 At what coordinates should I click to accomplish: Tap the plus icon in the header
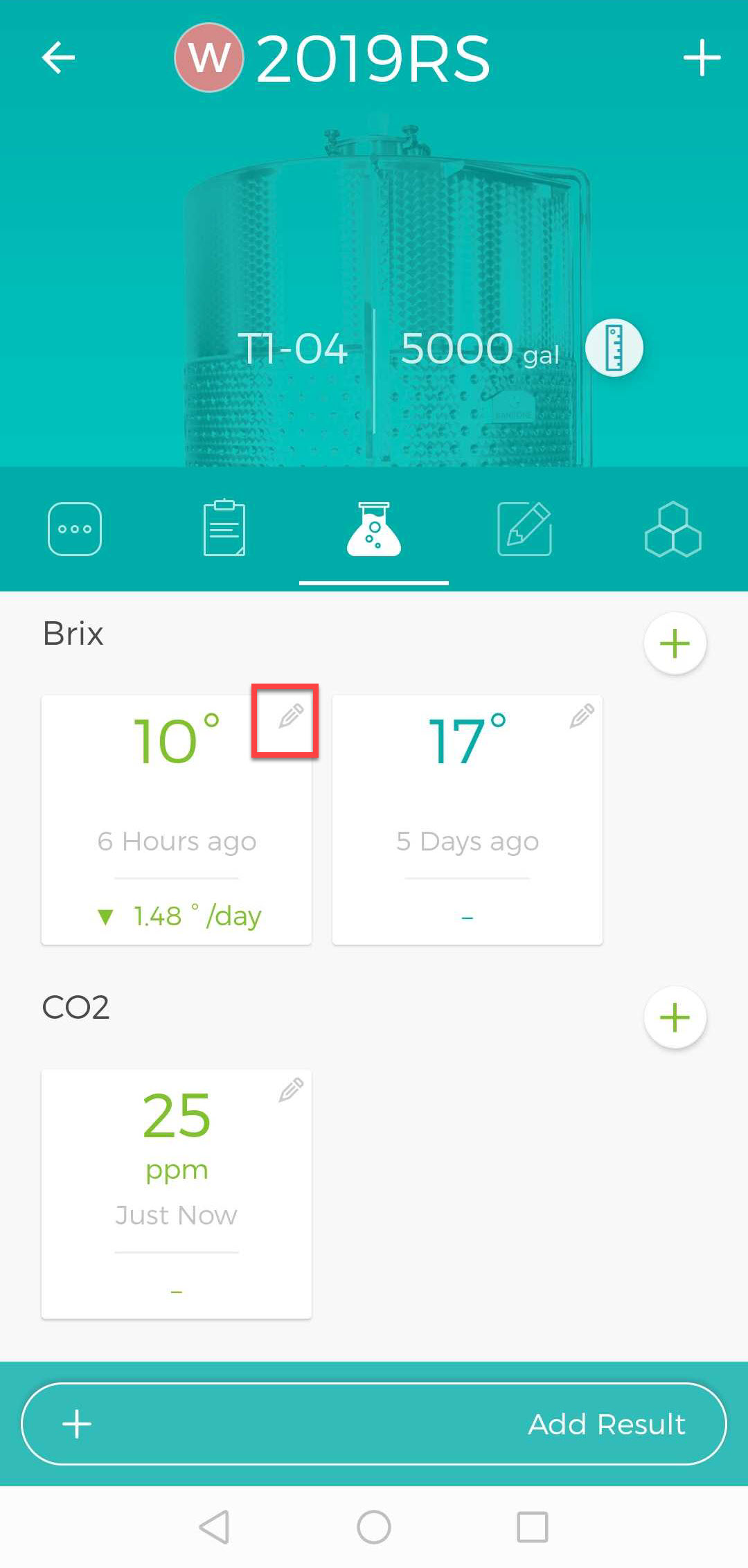point(701,57)
